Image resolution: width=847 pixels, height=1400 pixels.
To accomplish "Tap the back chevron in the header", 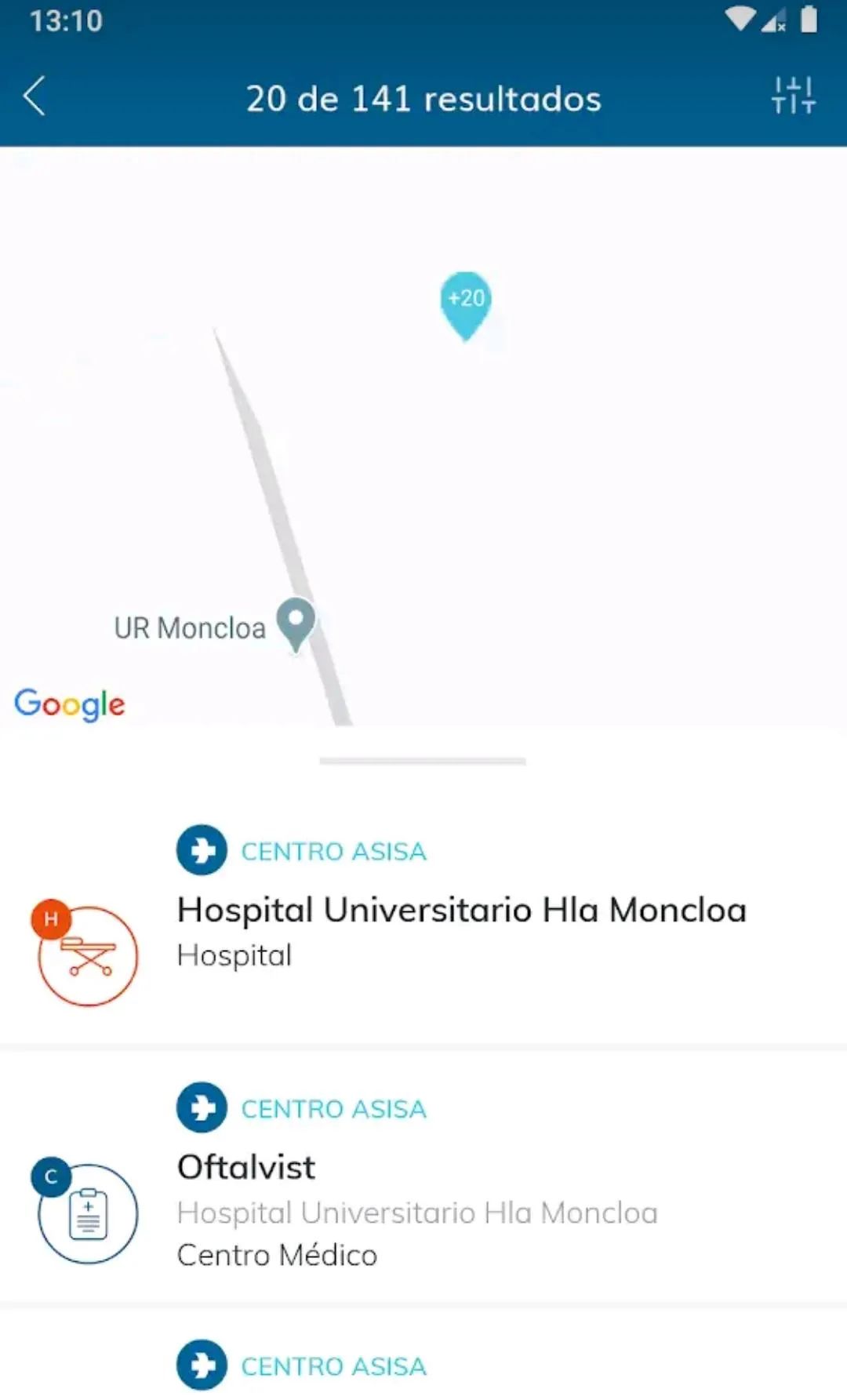I will (33, 96).
